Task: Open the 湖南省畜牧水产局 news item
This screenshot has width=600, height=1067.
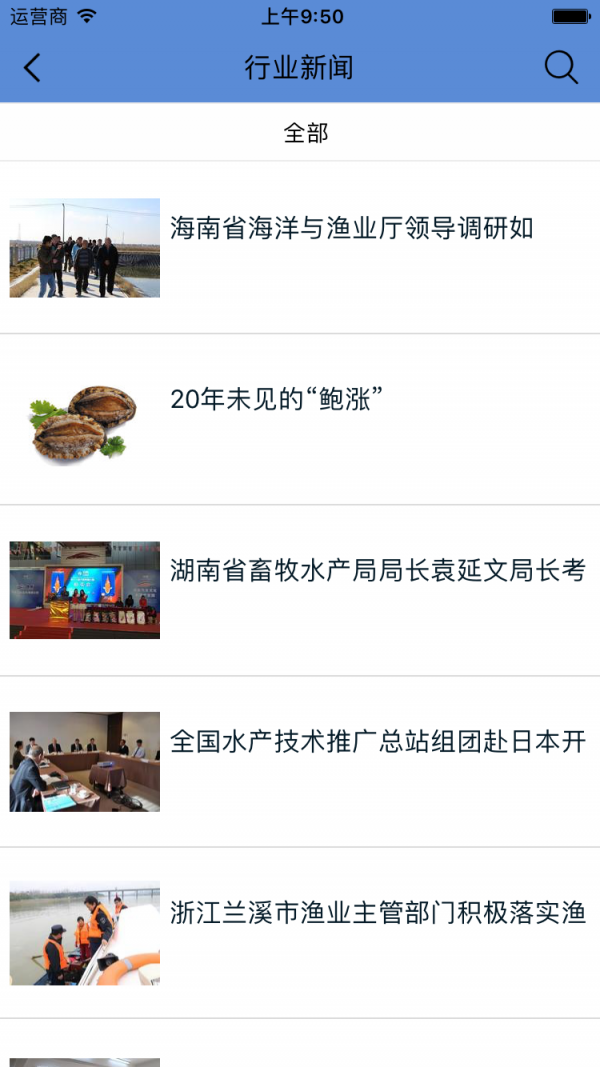Action: point(377,571)
